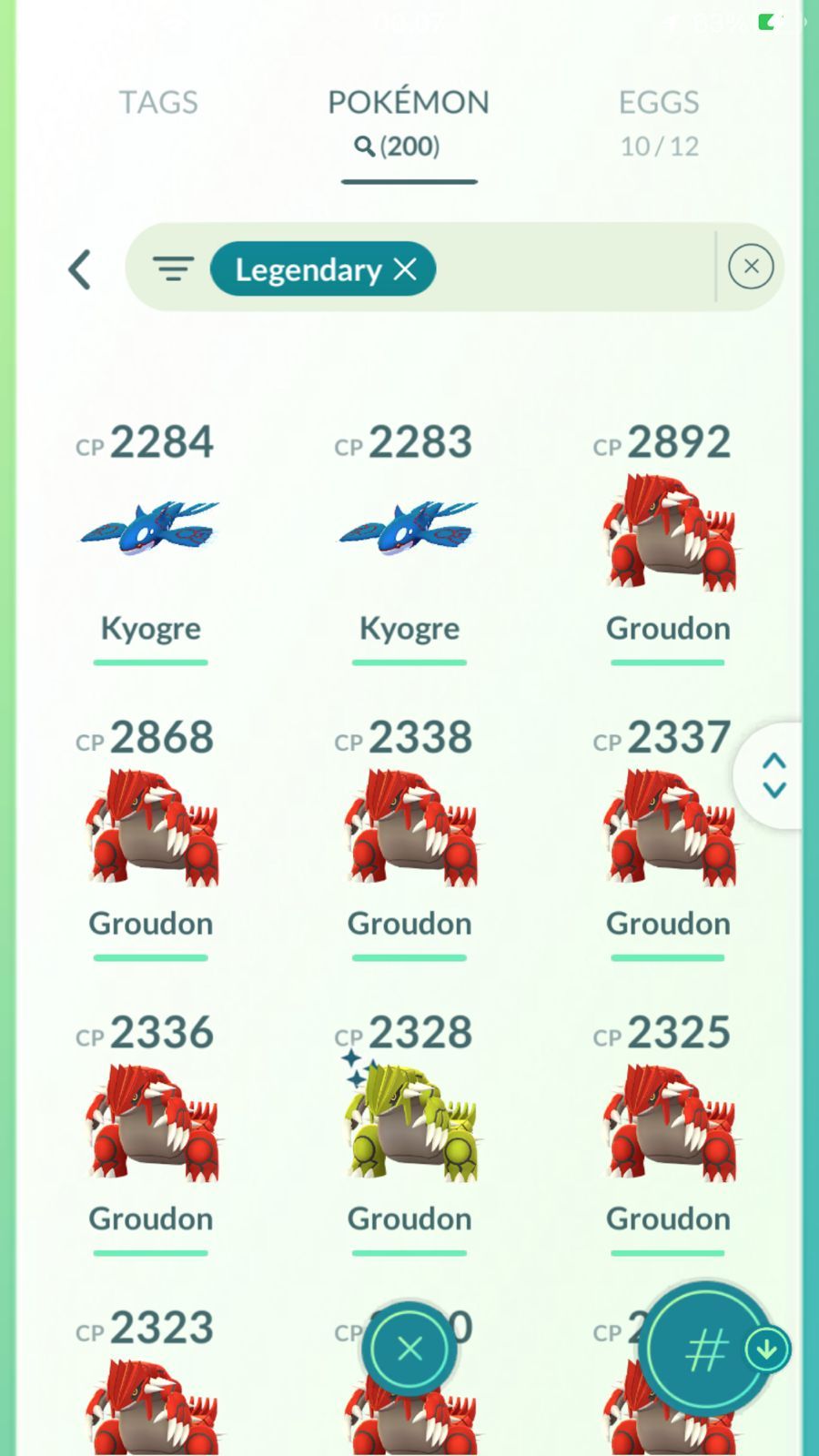
Task: Open the shiny Groudon with CP 2328
Action: point(409,1124)
